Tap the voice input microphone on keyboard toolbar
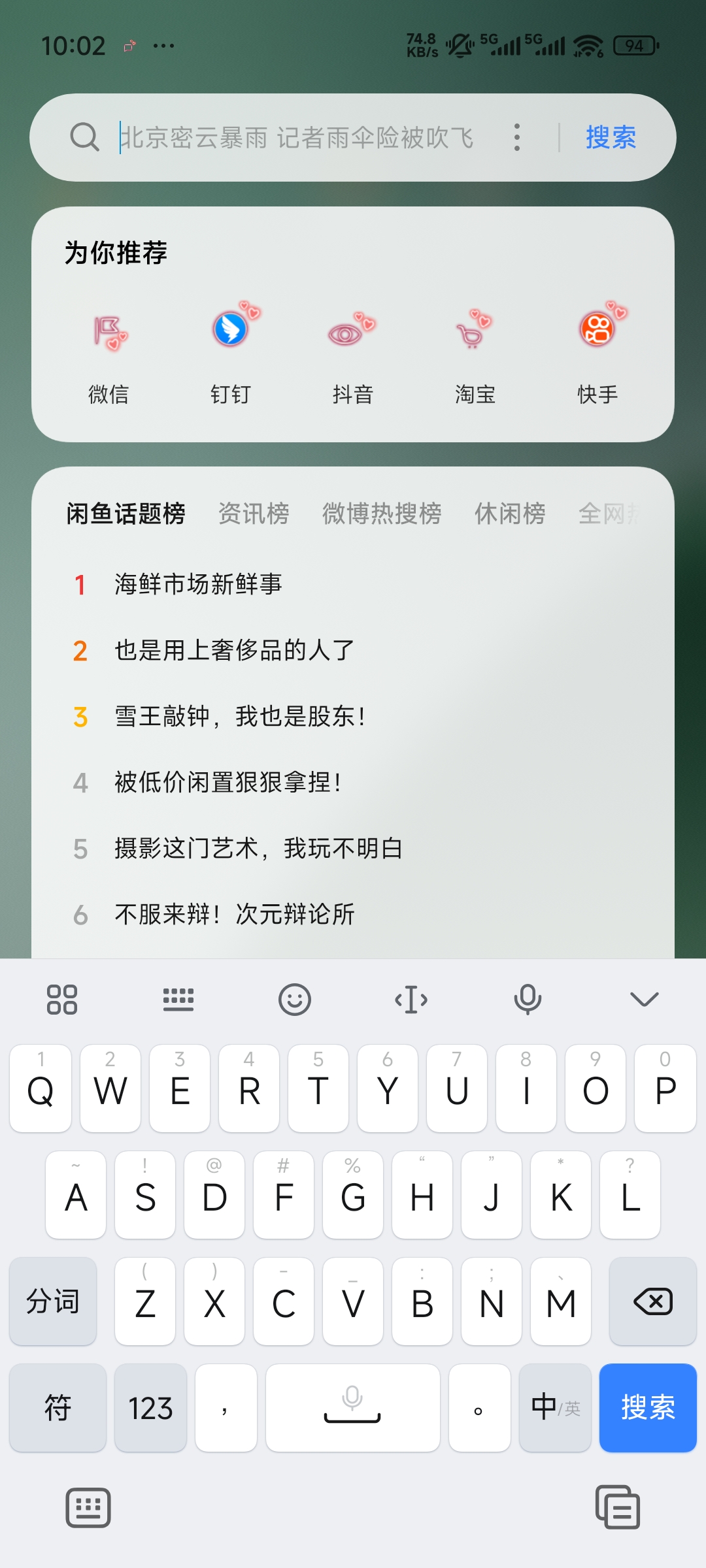Image resolution: width=706 pixels, height=1568 pixels. pos(528,1000)
